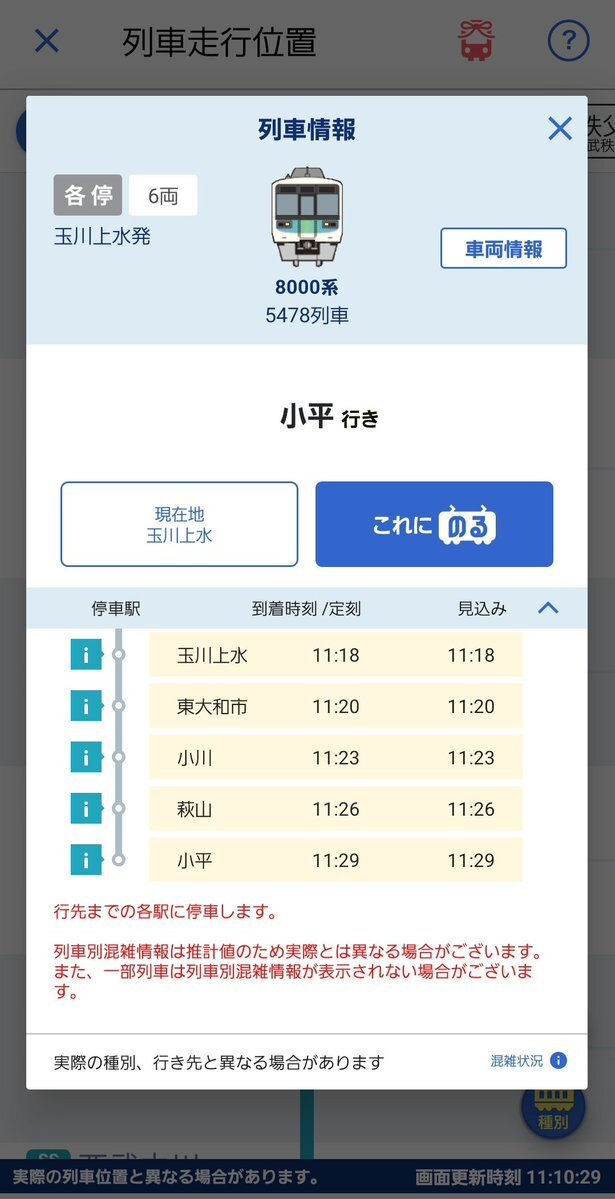Screen dimensions: 615x1199
Task: Tap the 現在地 玉川上水 button
Action: click(179, 525)
